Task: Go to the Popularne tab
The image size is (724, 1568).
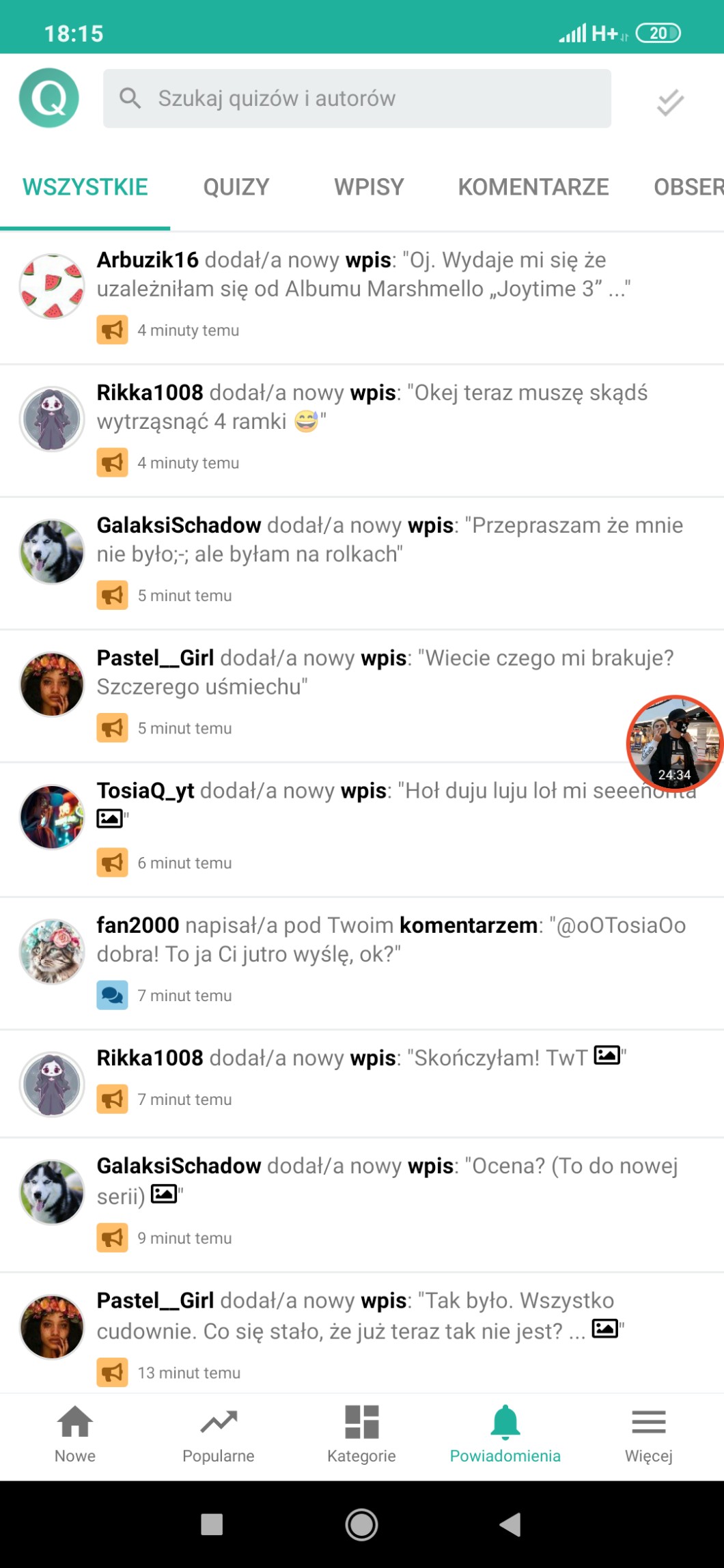Action: pyautogui.click(x=219, y=1434)
